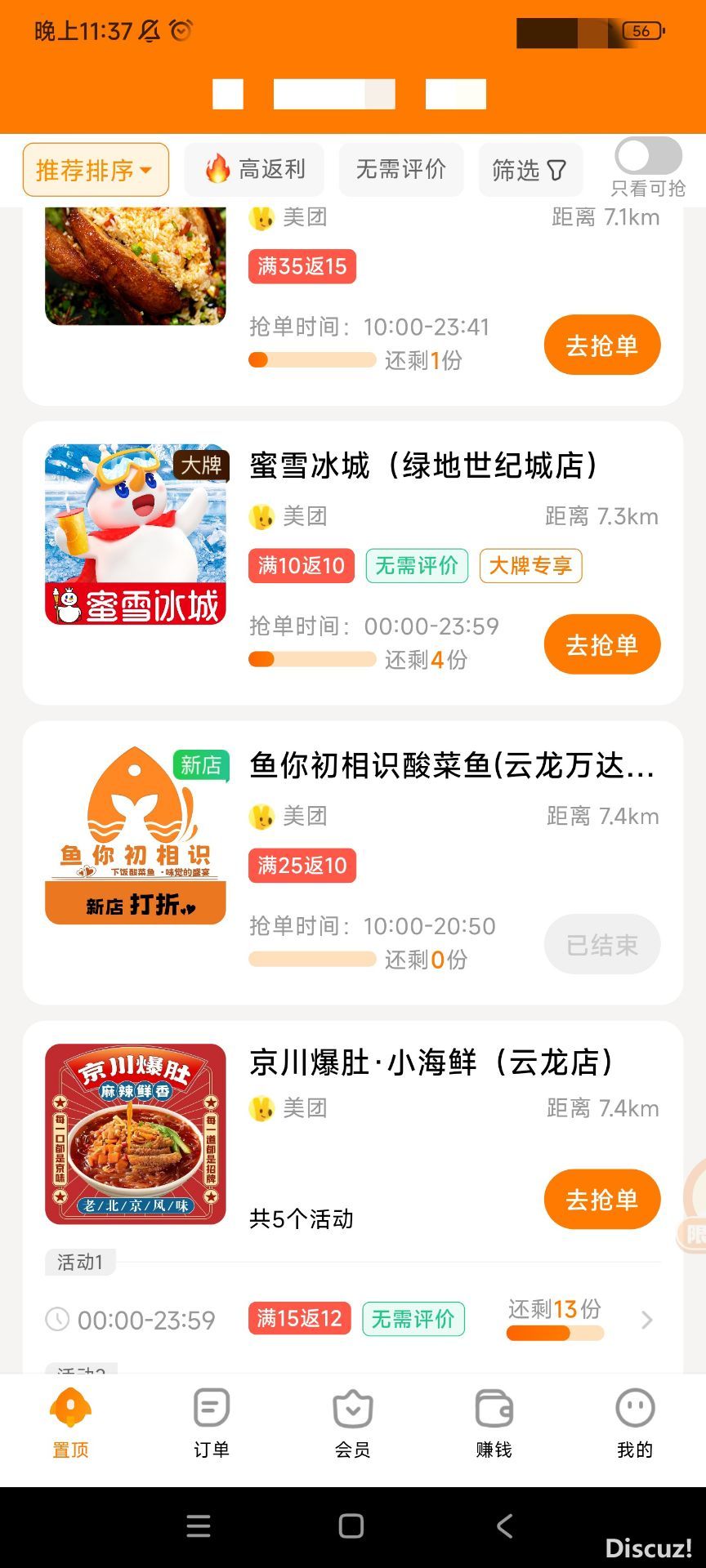706x1568 pixels.
Task: Switch to the 订单 tab
Action: [x=212, y=1424]
